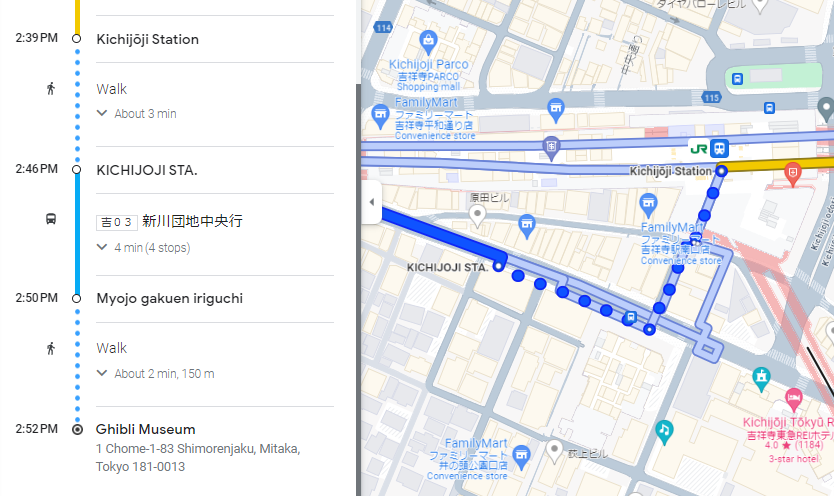Open the Ghibli Museum destination
834x496 pixels.
click(145, 430)
